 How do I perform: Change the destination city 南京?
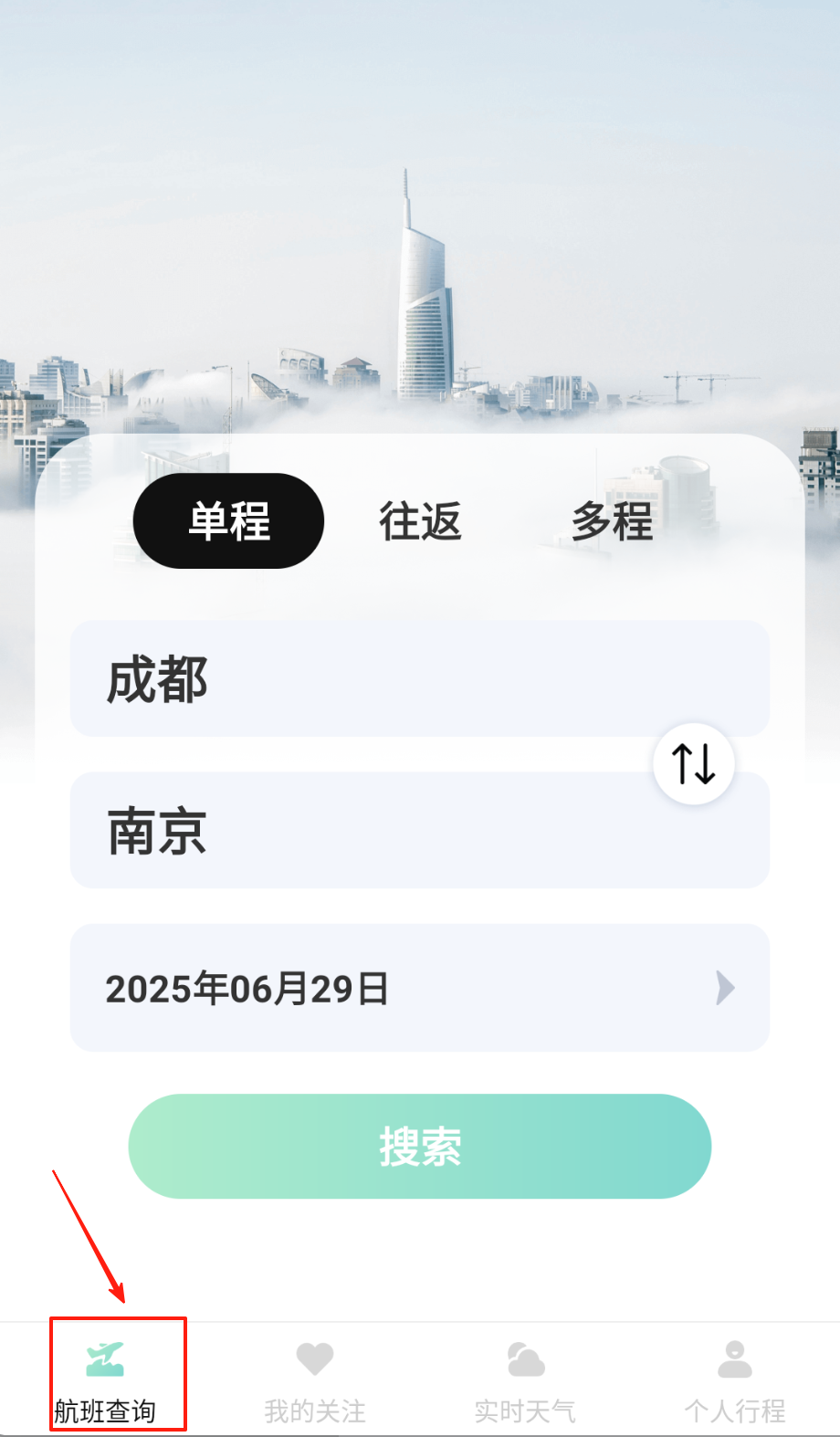click(x=365, y=830)
